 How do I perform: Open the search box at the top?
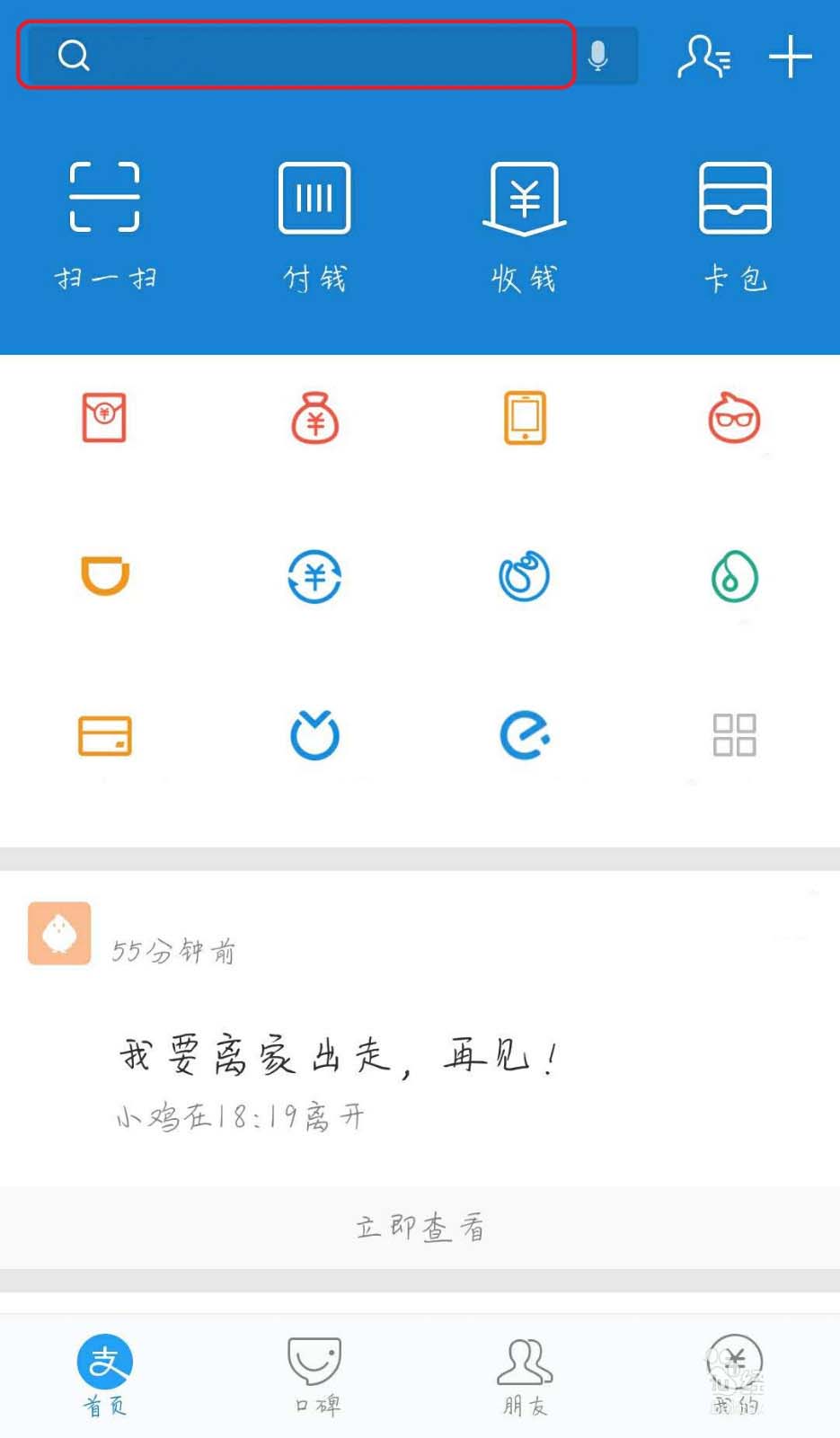296,55
